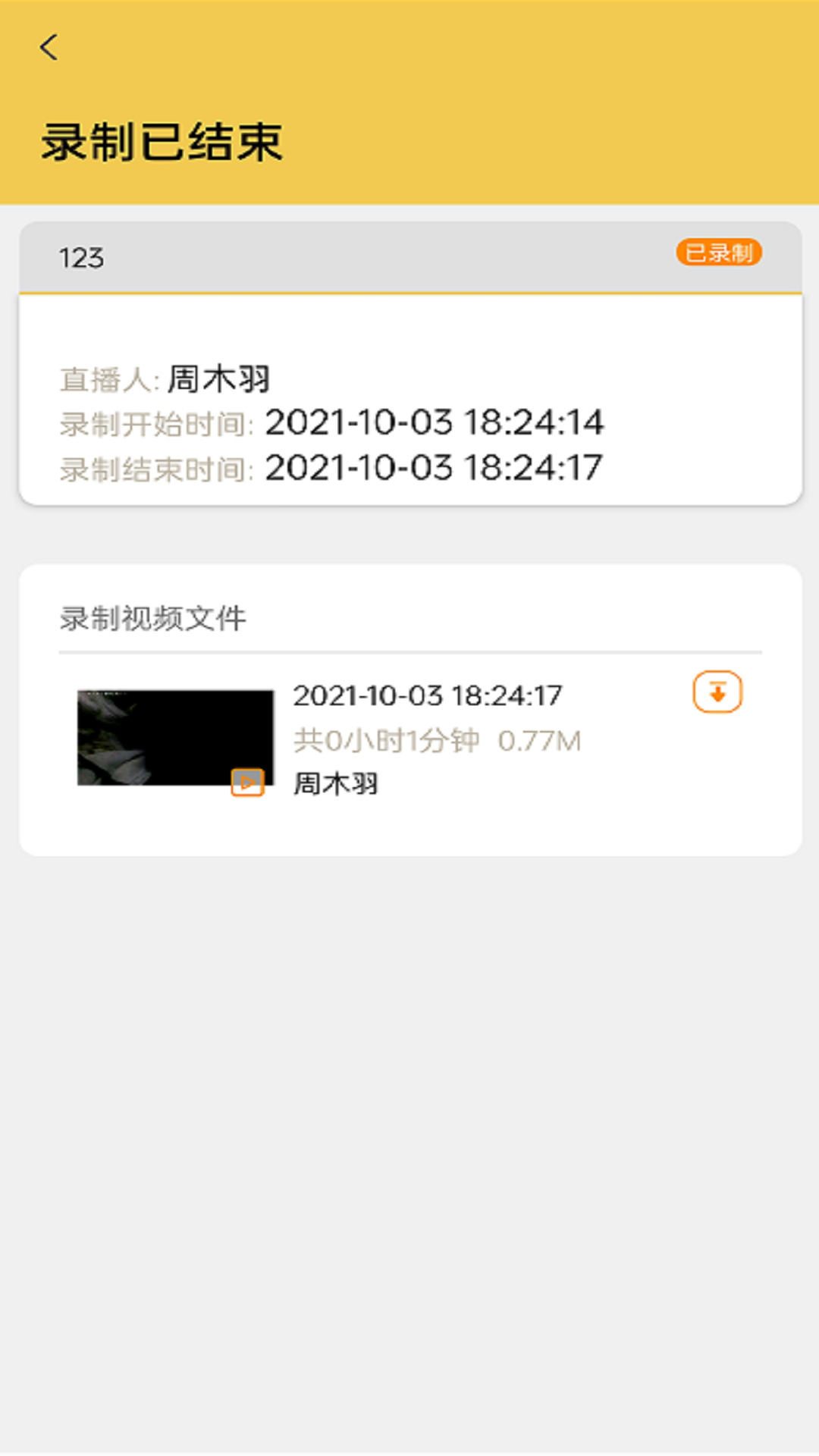Tap the back chevron in the yellow header
The height and width of the screenshot is (1456, 819).
[x=50, y=47]
